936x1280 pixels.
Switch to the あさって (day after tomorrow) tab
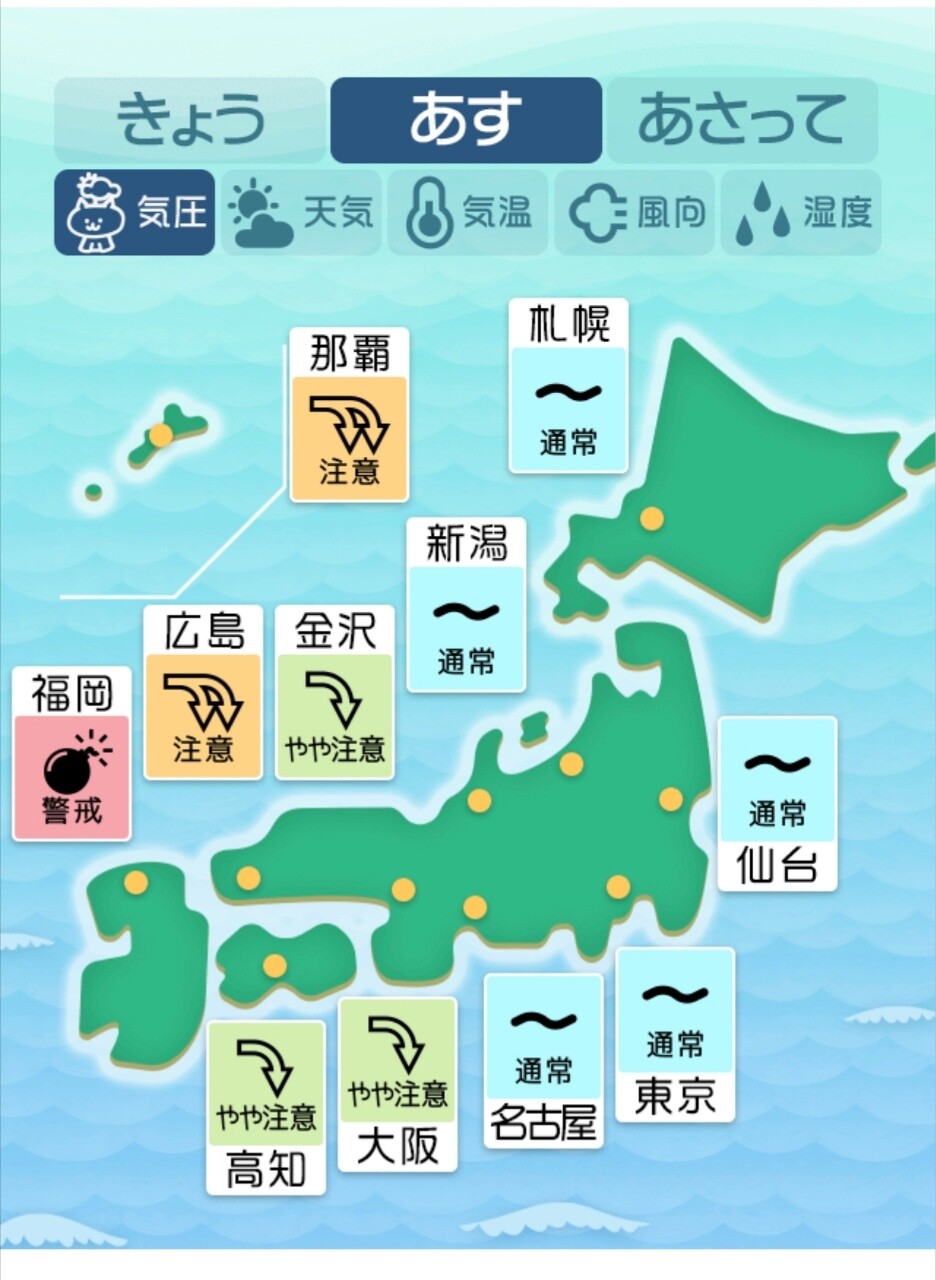coord(741,120)
